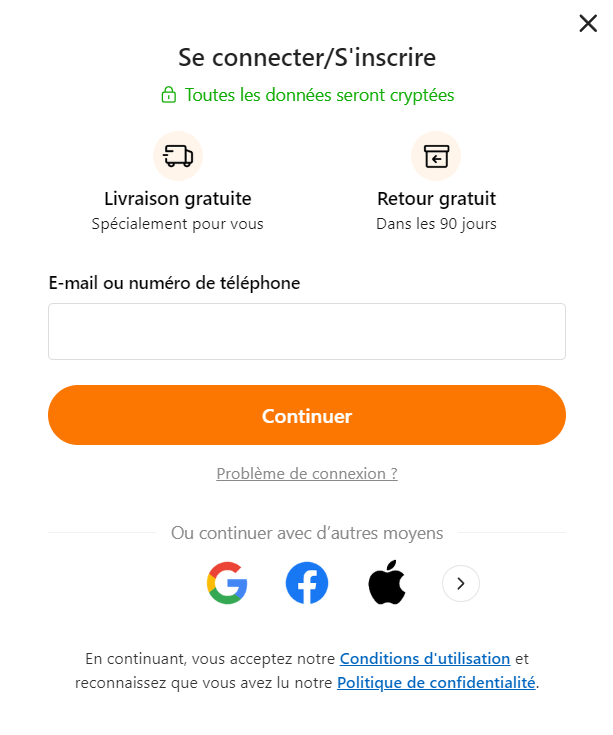Open Politique de confidentialité link
Screen dimensions: 613x735
tap(436, 683)
